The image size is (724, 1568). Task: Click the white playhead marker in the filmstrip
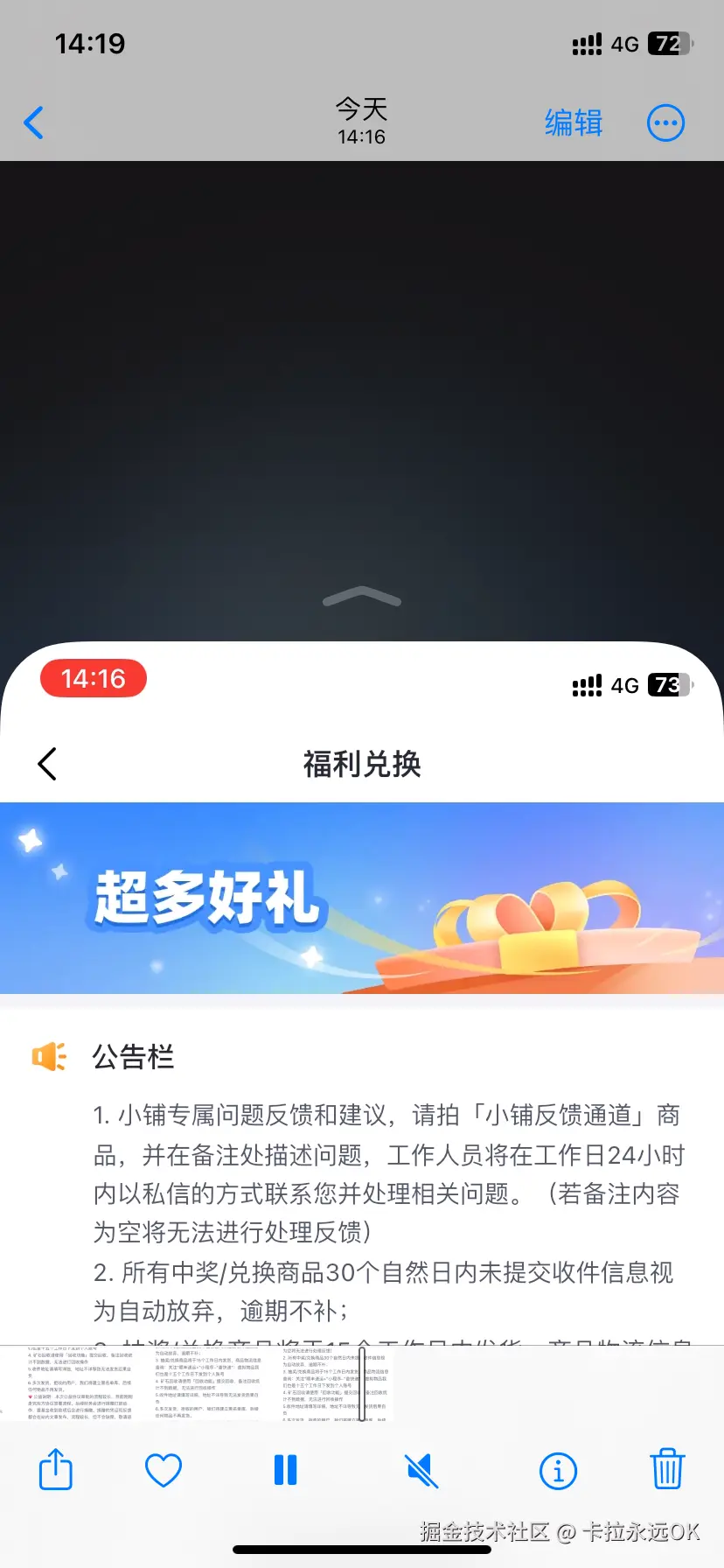[361, 1382]
